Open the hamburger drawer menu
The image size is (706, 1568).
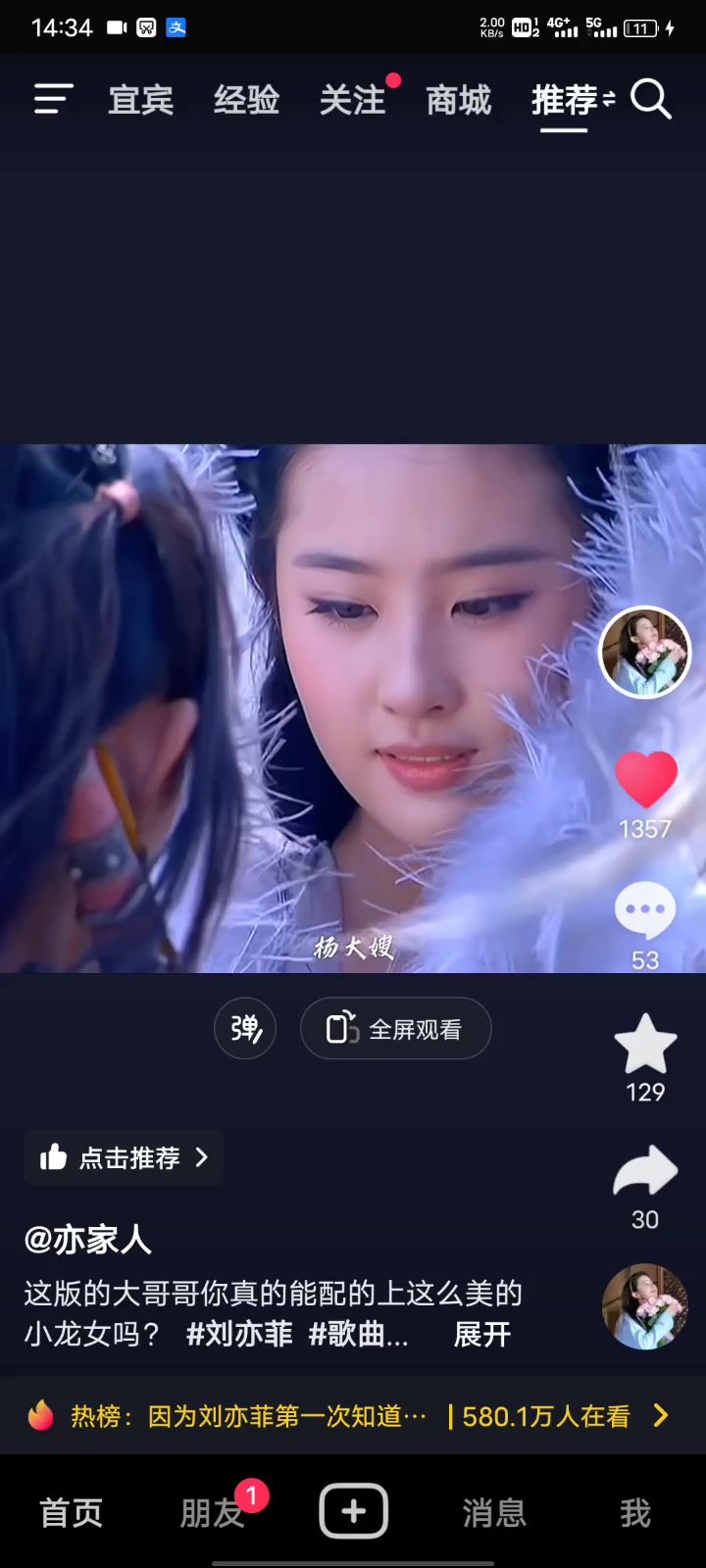[53, 99]
